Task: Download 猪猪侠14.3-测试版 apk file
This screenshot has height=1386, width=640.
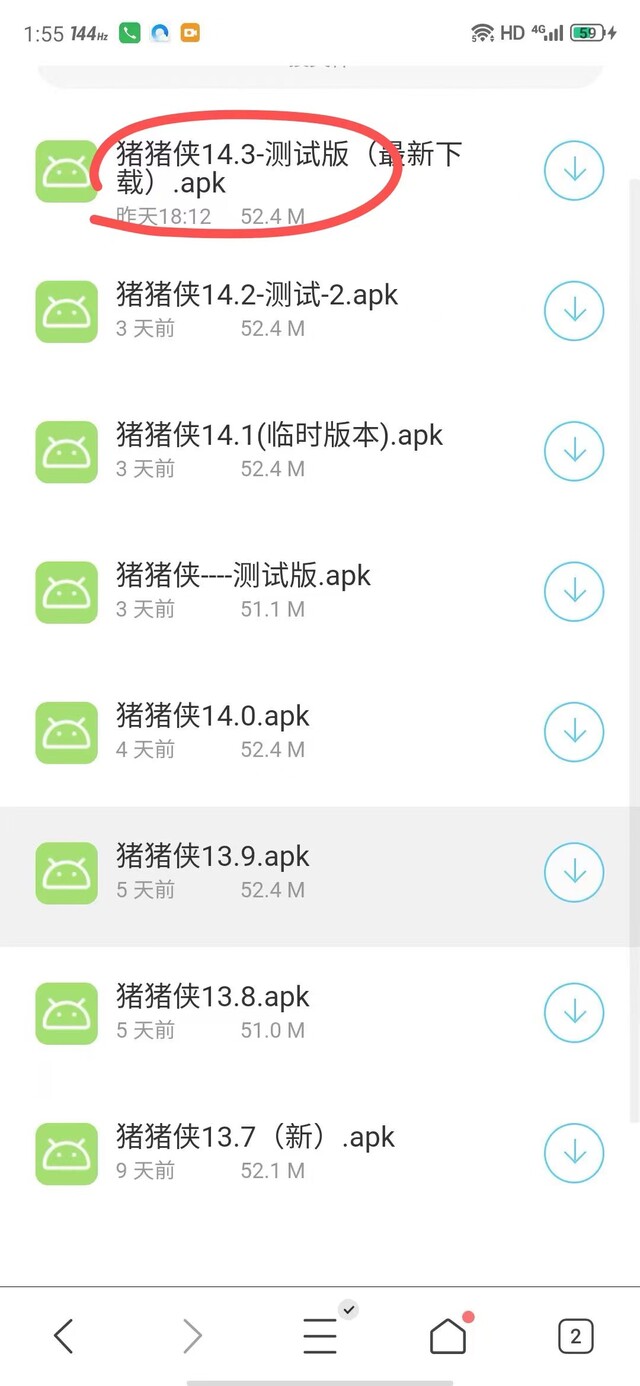Action: (574, 171)
